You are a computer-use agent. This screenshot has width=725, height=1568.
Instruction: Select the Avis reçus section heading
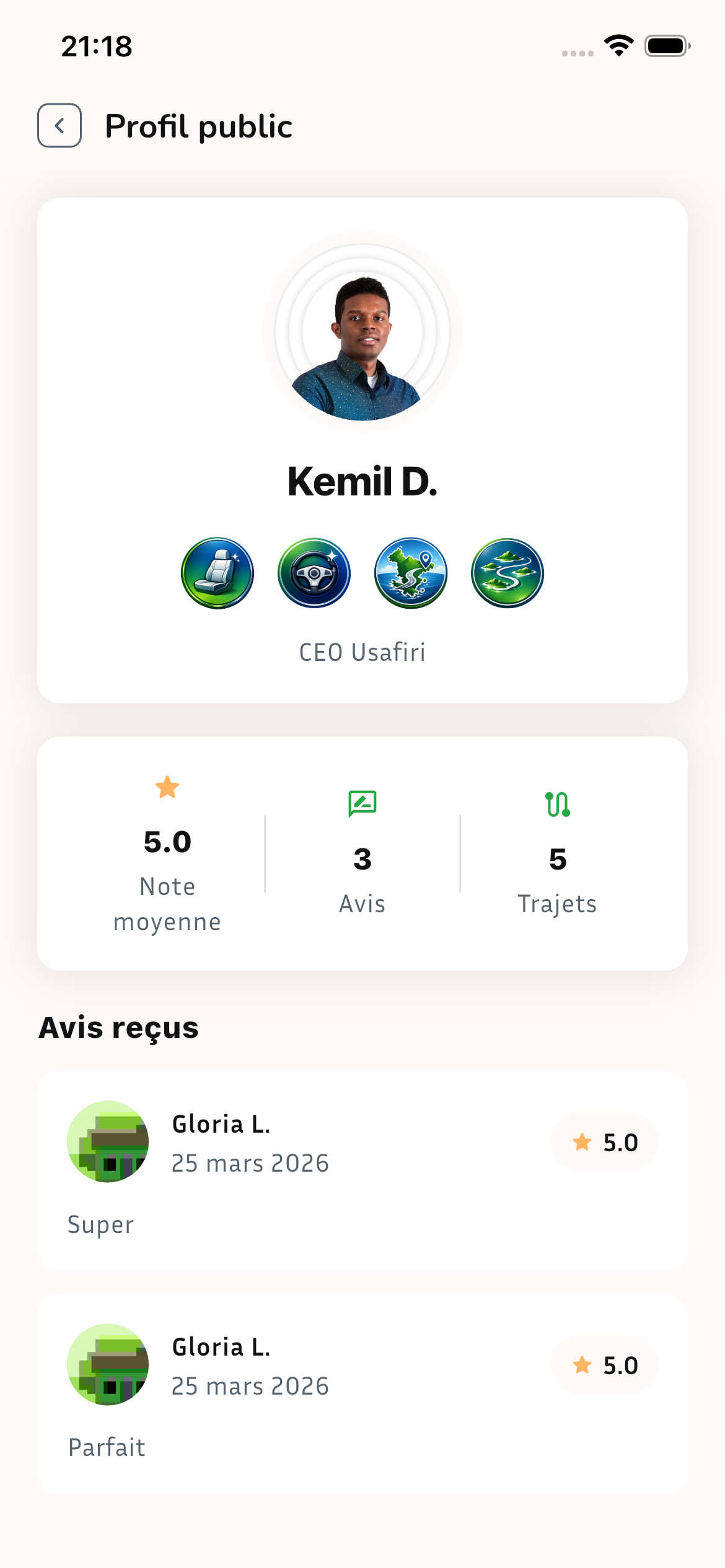pyautogui.click(x=118, y=1027)
